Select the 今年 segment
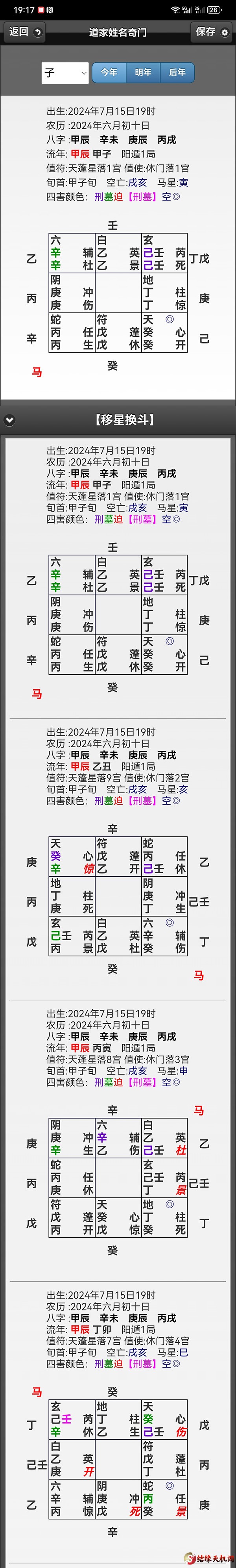This screenshot has width=236, height=1568. click(x=109, y=72)
